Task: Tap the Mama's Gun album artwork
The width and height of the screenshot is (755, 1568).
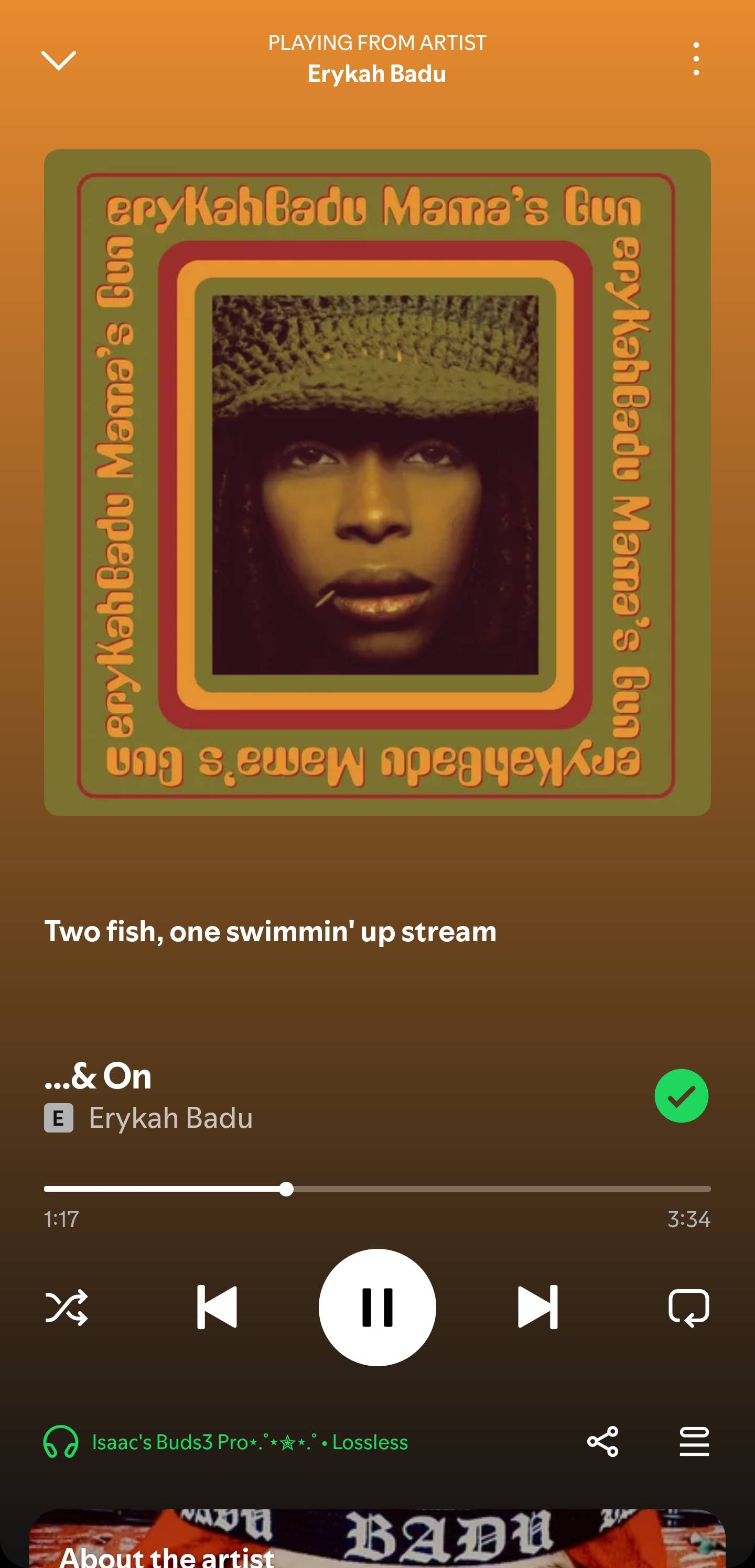Action: point(377,482)
